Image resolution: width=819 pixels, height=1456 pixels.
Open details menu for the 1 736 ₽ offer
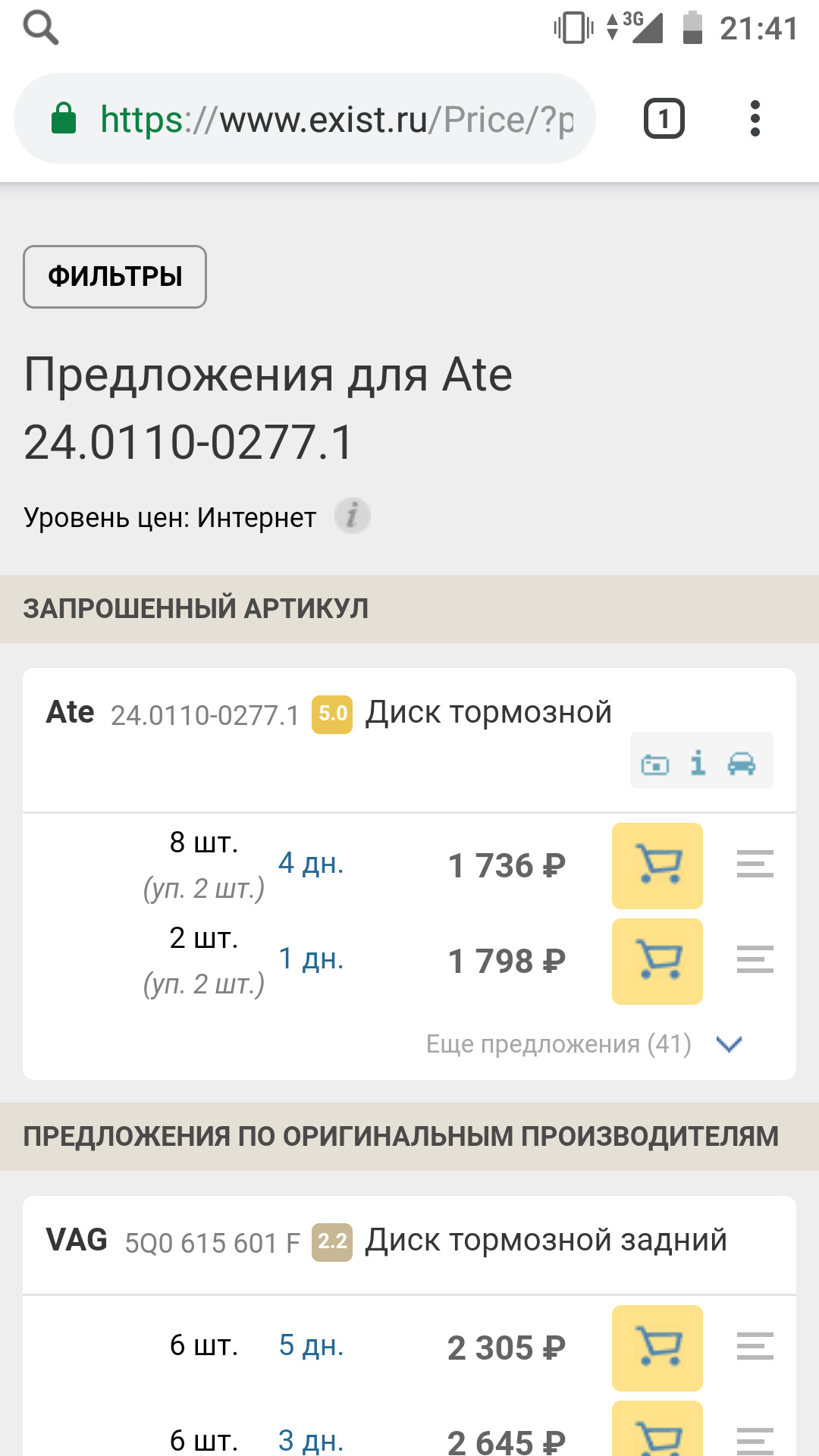tap(755, 864)
